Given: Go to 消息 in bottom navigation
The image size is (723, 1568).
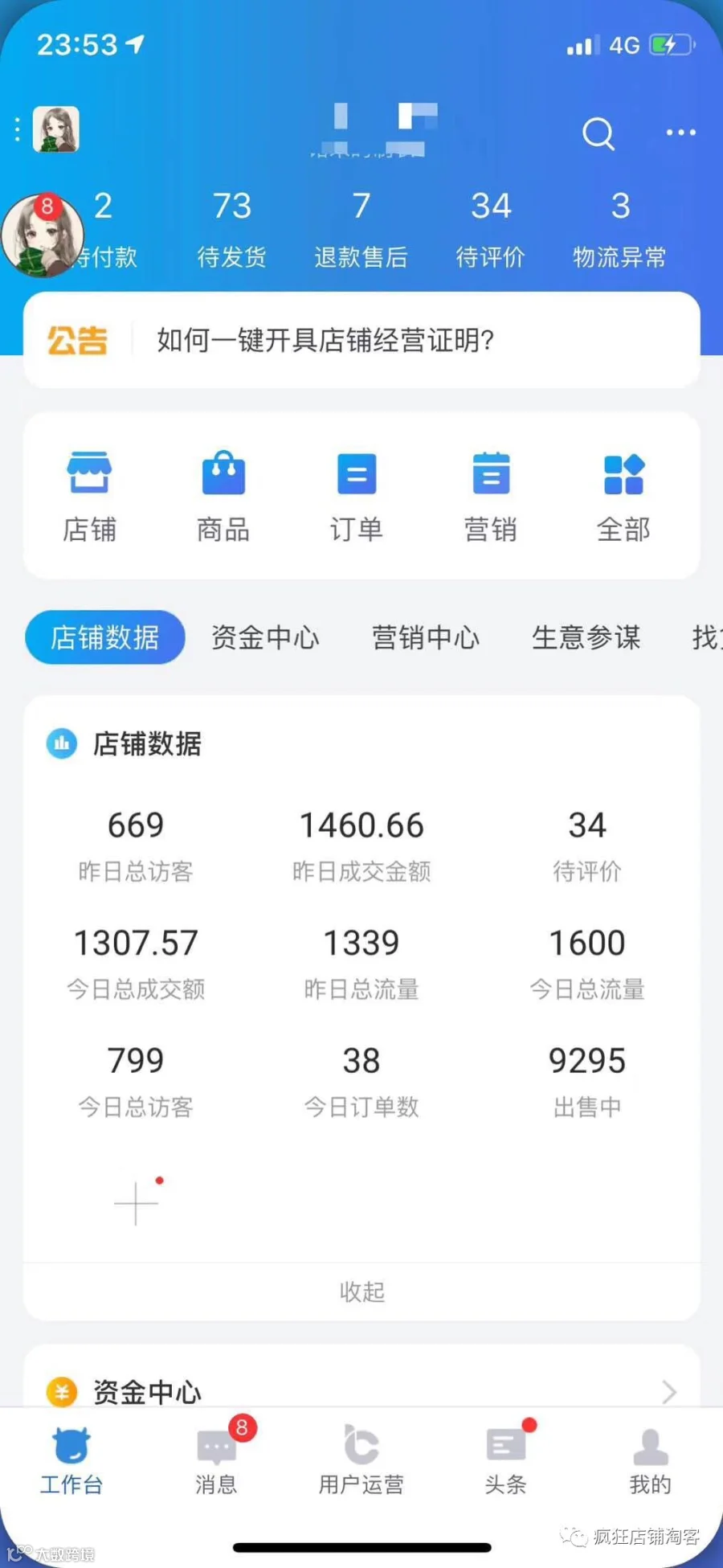Looking at the screenshot, I should pos(217,1460).
